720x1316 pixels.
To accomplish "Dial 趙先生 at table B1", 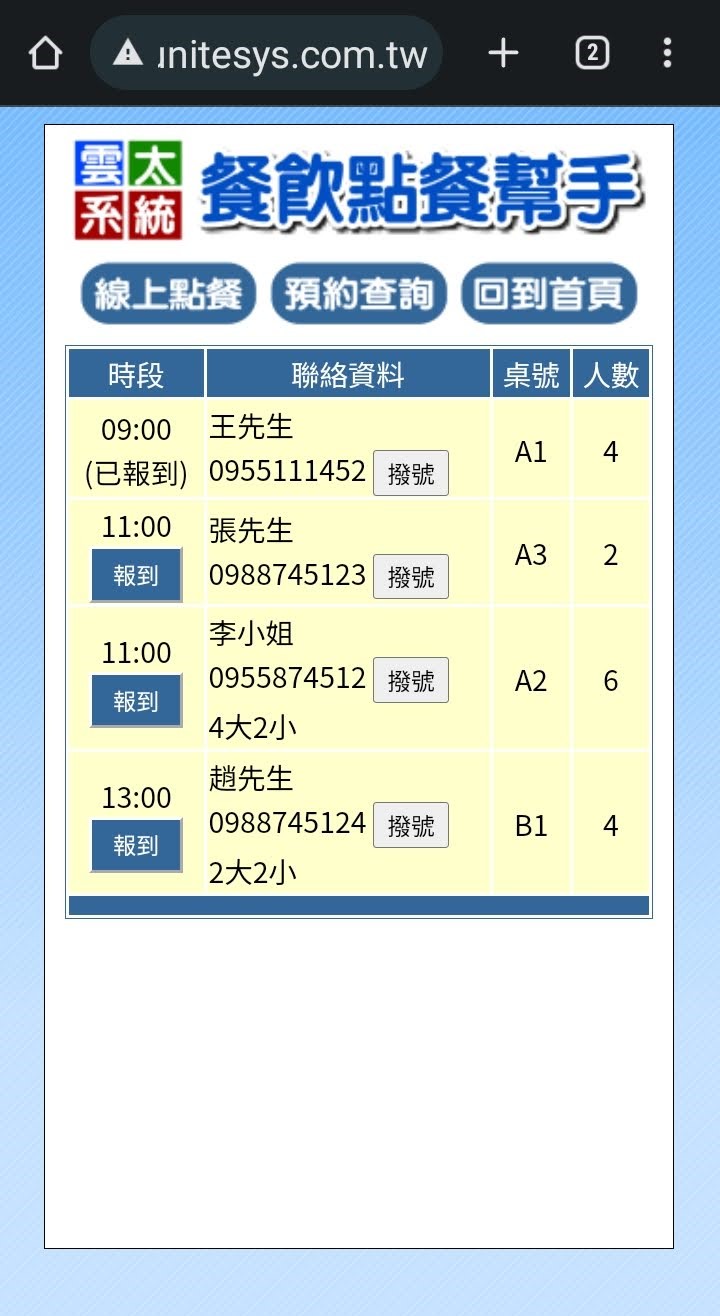I will click(x=411, y=825).
